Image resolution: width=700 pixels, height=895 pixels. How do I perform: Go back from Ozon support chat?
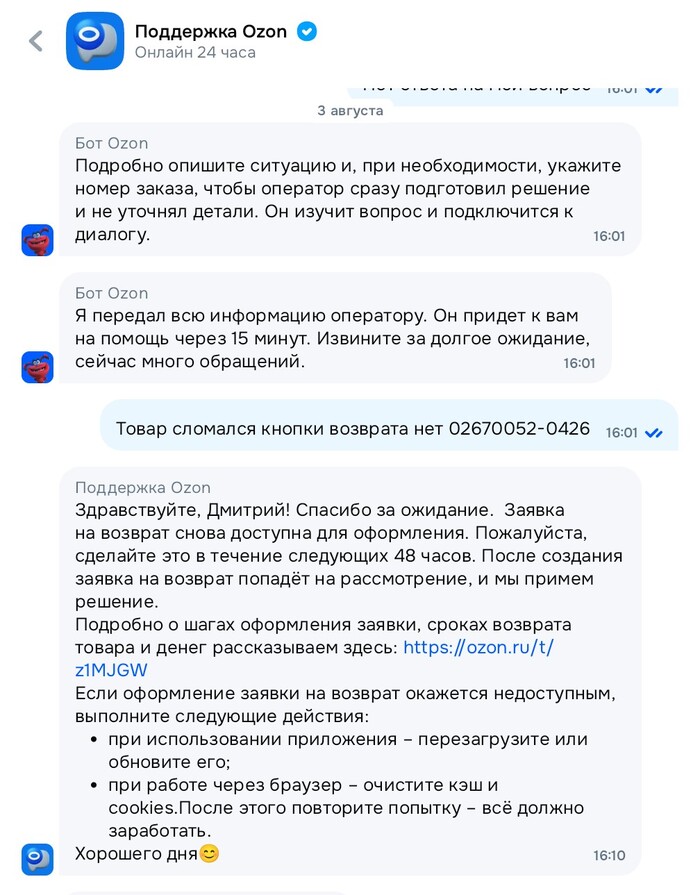click(x=36, y=41)
